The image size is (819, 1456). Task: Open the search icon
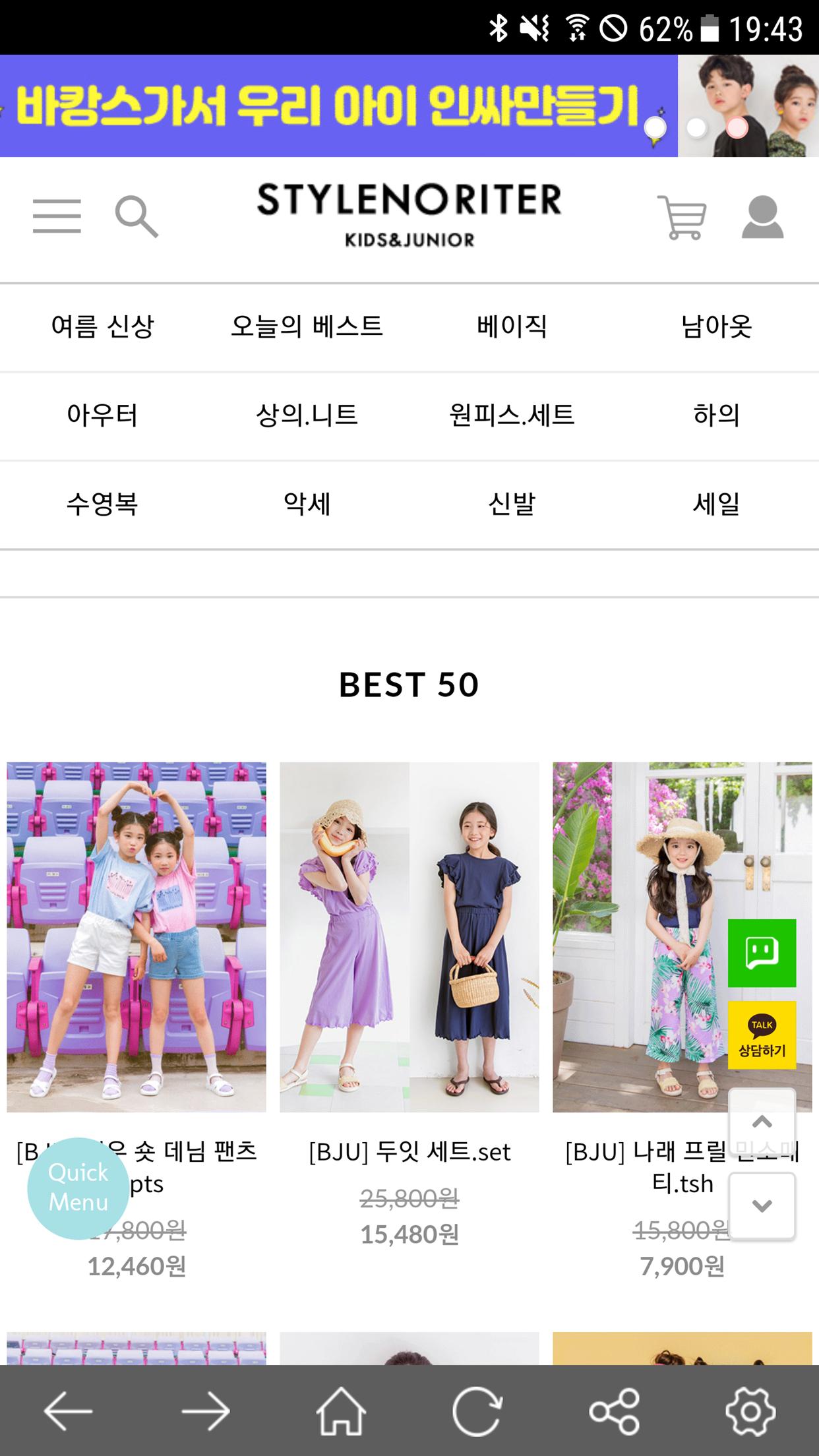point(136,216)
